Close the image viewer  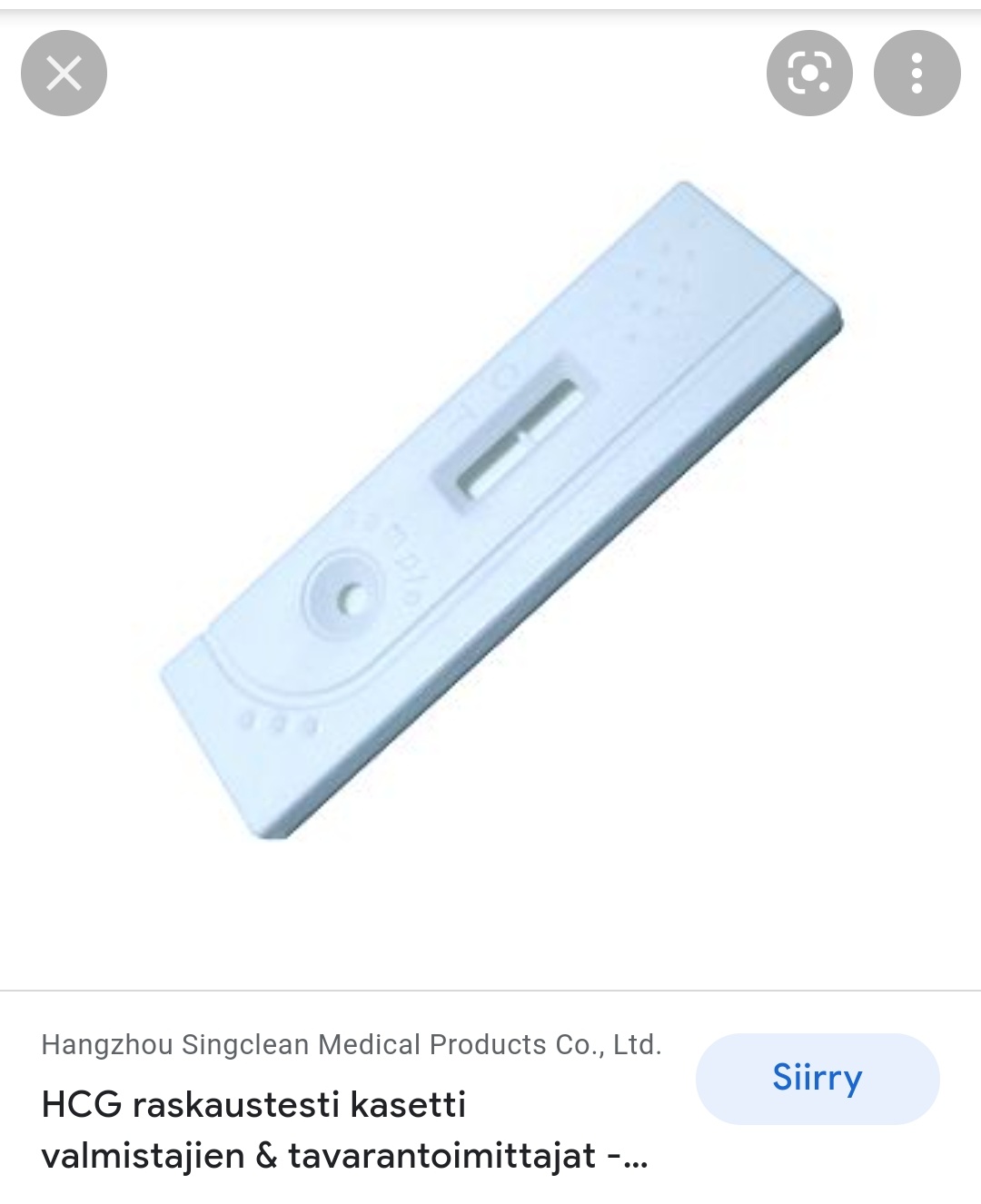[64, 74]
